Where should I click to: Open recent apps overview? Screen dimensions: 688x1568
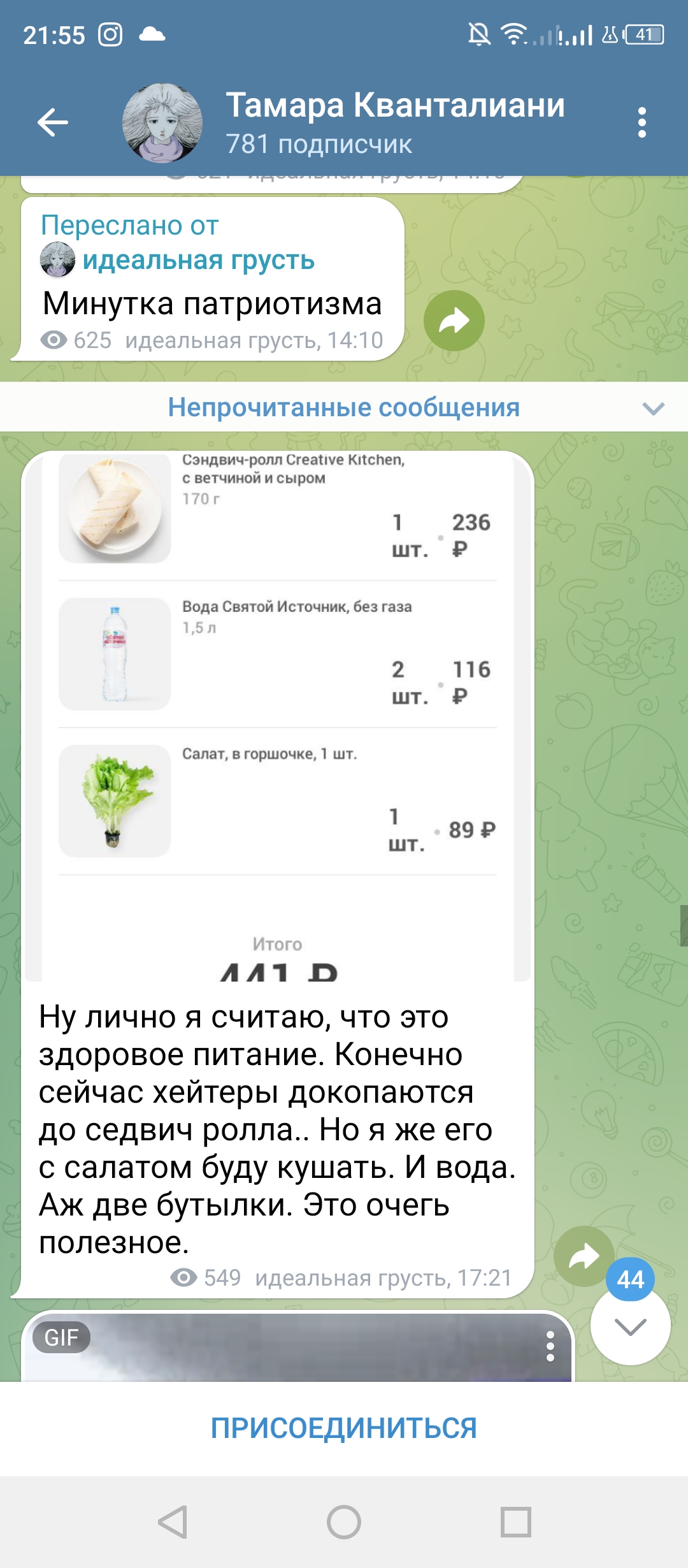pos(515,1522)
